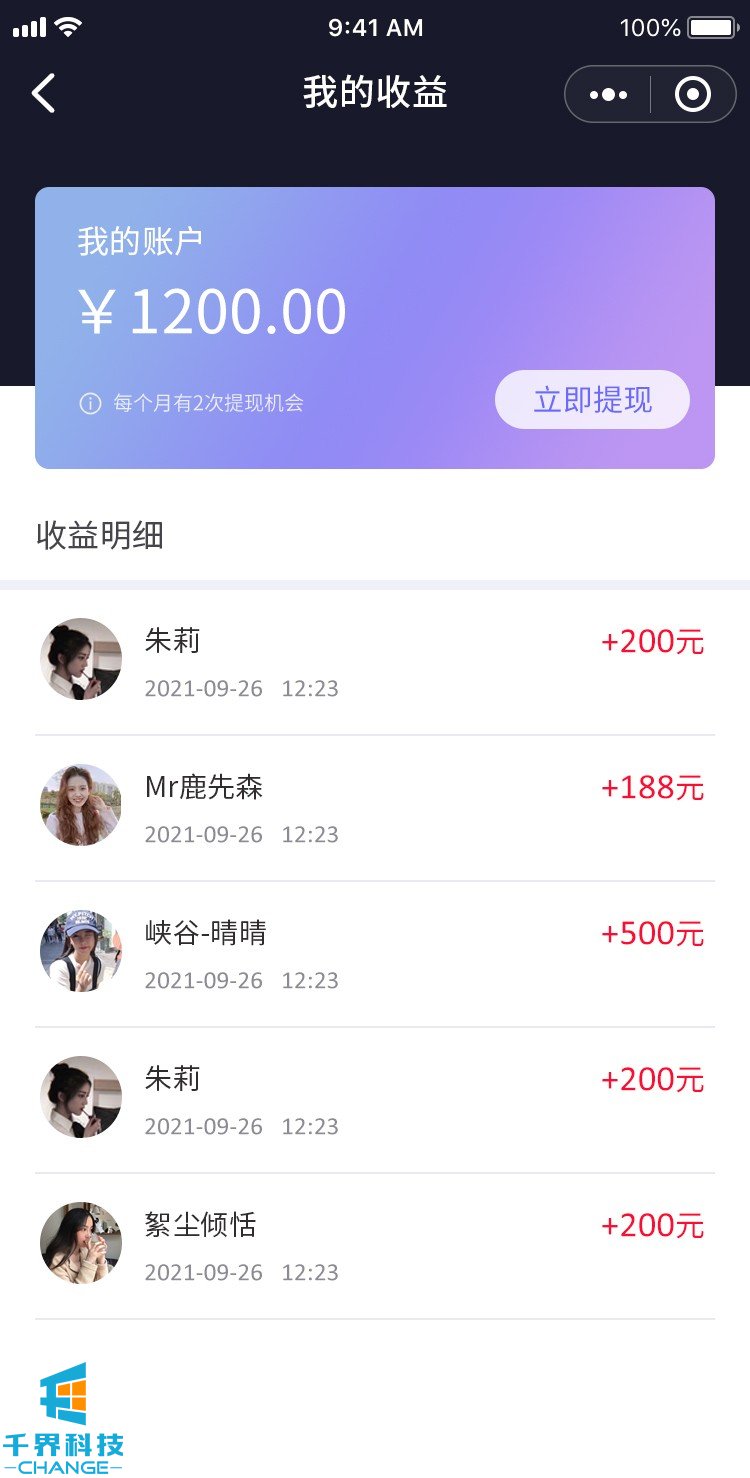The width and height of the screenshot is (750, 1478).
Task: Open the mini program three-dot menu
Action: point(608,95)
